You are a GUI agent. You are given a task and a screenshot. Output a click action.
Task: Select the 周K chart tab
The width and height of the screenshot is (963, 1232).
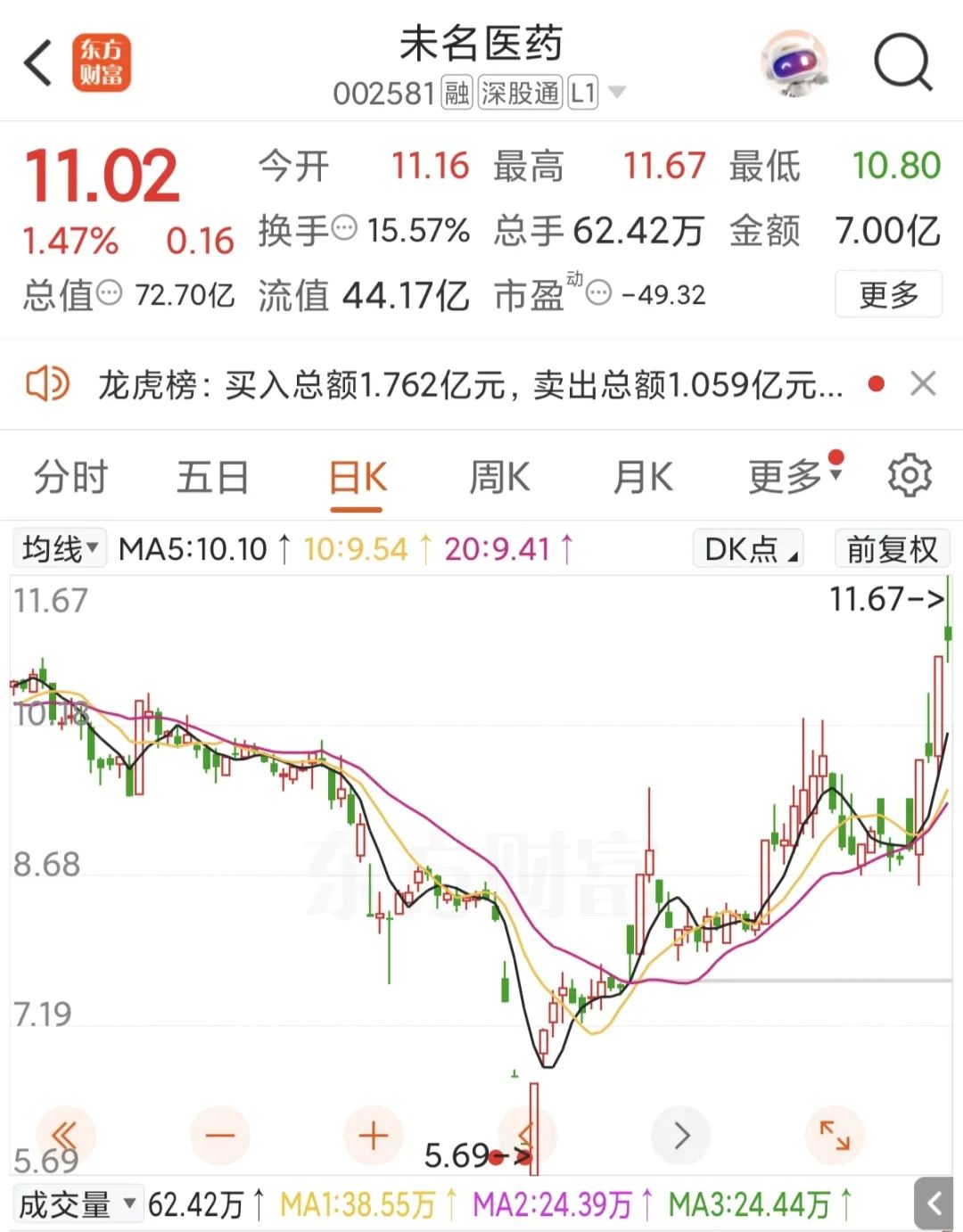499,478
